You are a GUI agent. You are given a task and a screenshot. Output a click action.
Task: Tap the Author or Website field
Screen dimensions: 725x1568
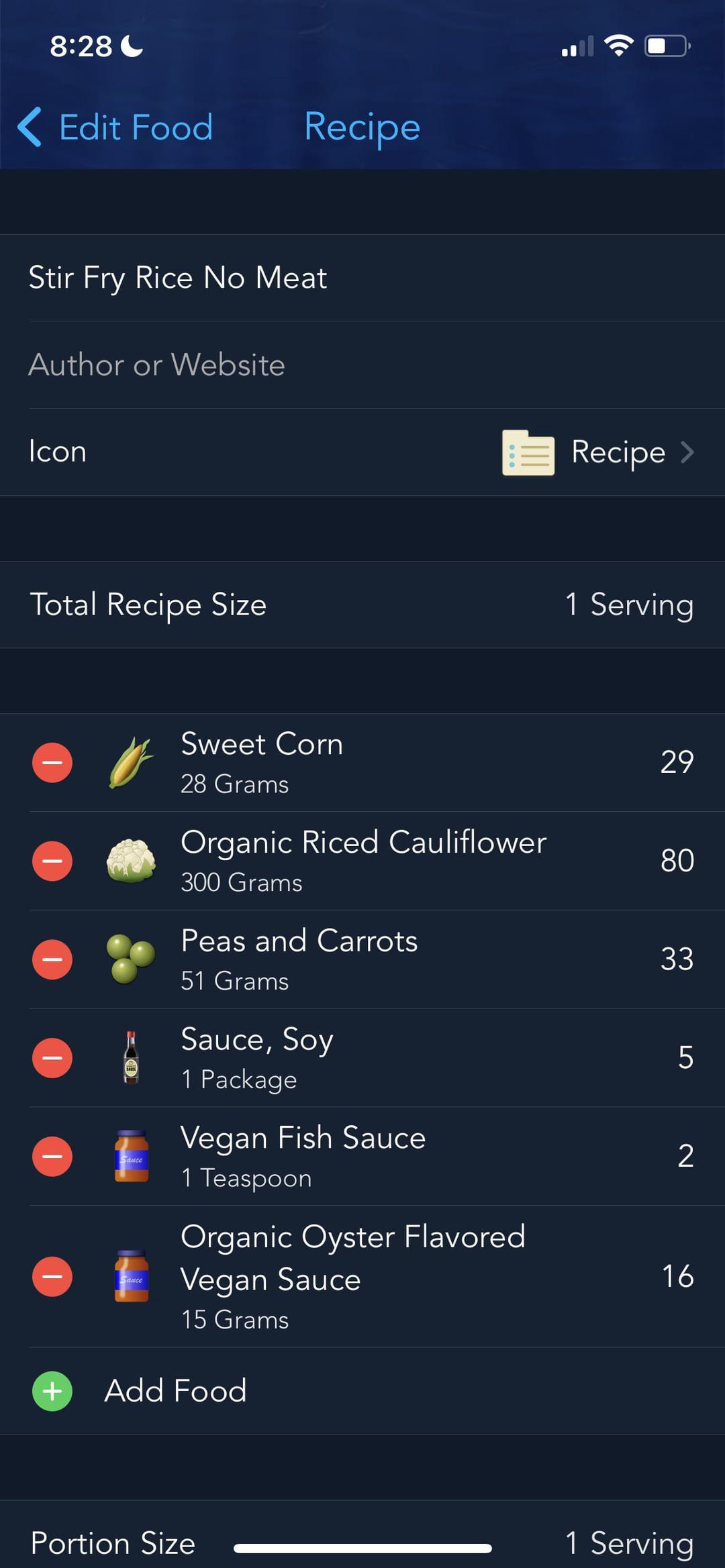pyautogui.click(x=362, y=365)
